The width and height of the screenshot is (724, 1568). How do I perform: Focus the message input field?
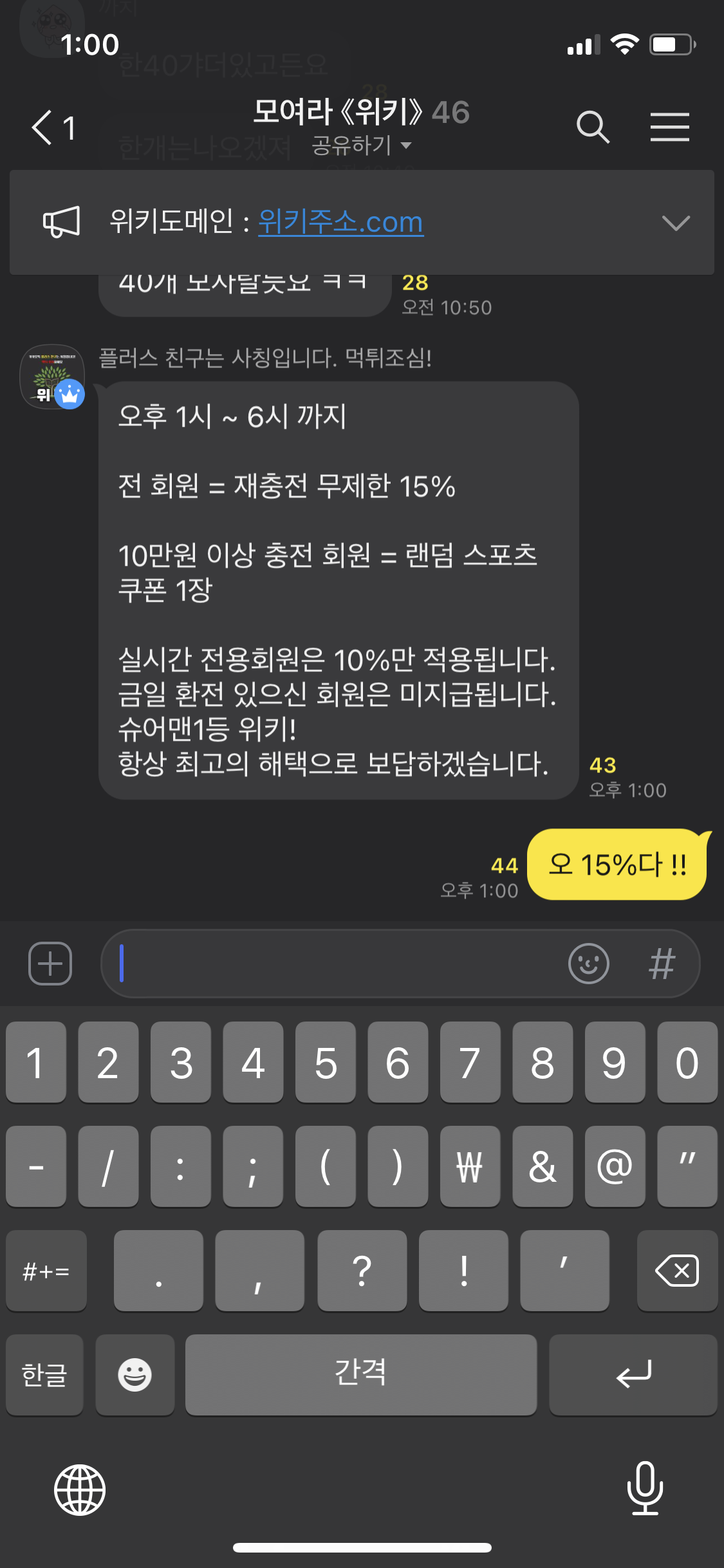[x=335, y=964]
